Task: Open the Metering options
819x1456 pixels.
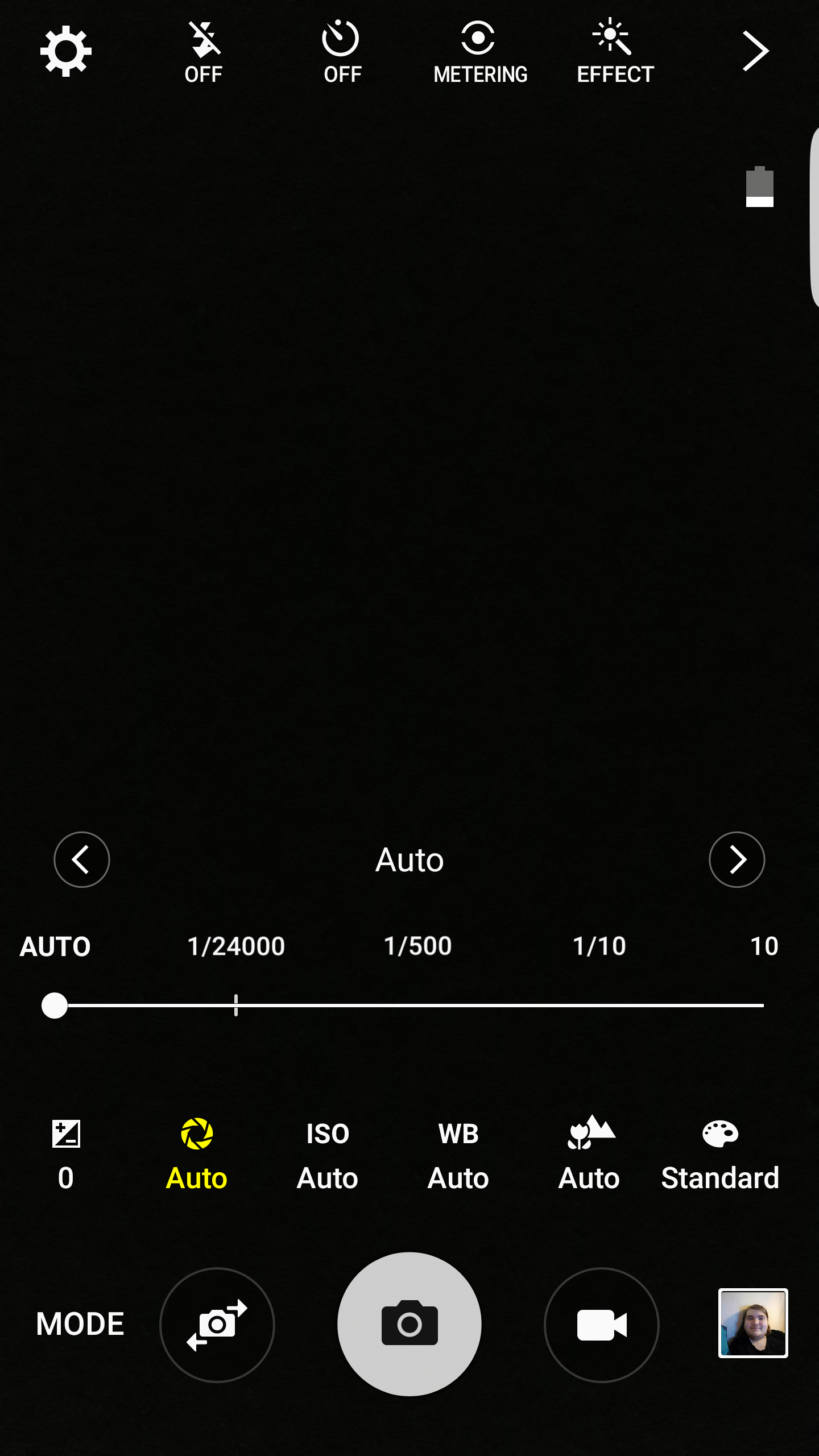Action: 479,52
